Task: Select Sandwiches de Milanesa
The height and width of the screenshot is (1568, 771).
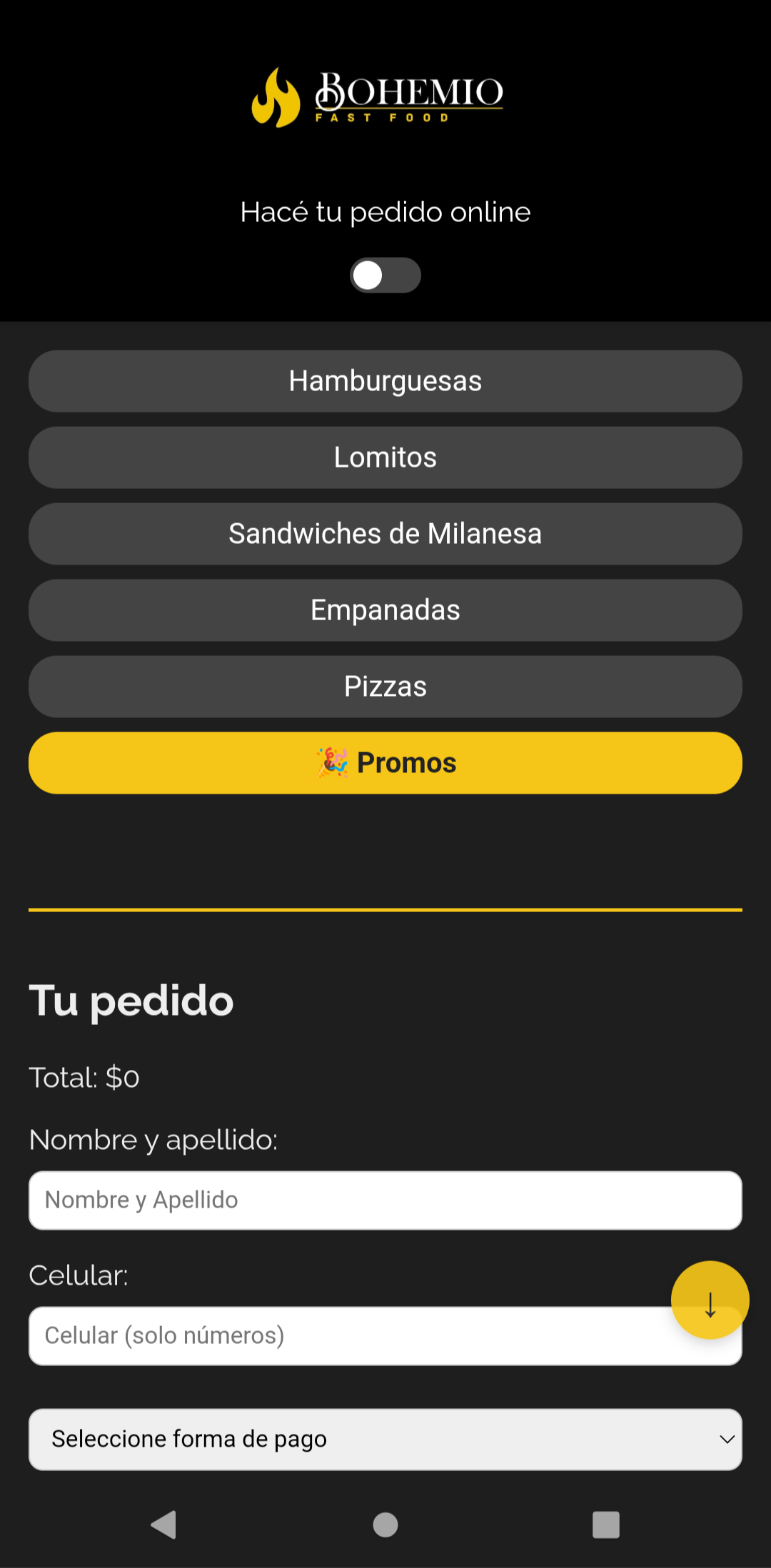Action: [385, 534]
